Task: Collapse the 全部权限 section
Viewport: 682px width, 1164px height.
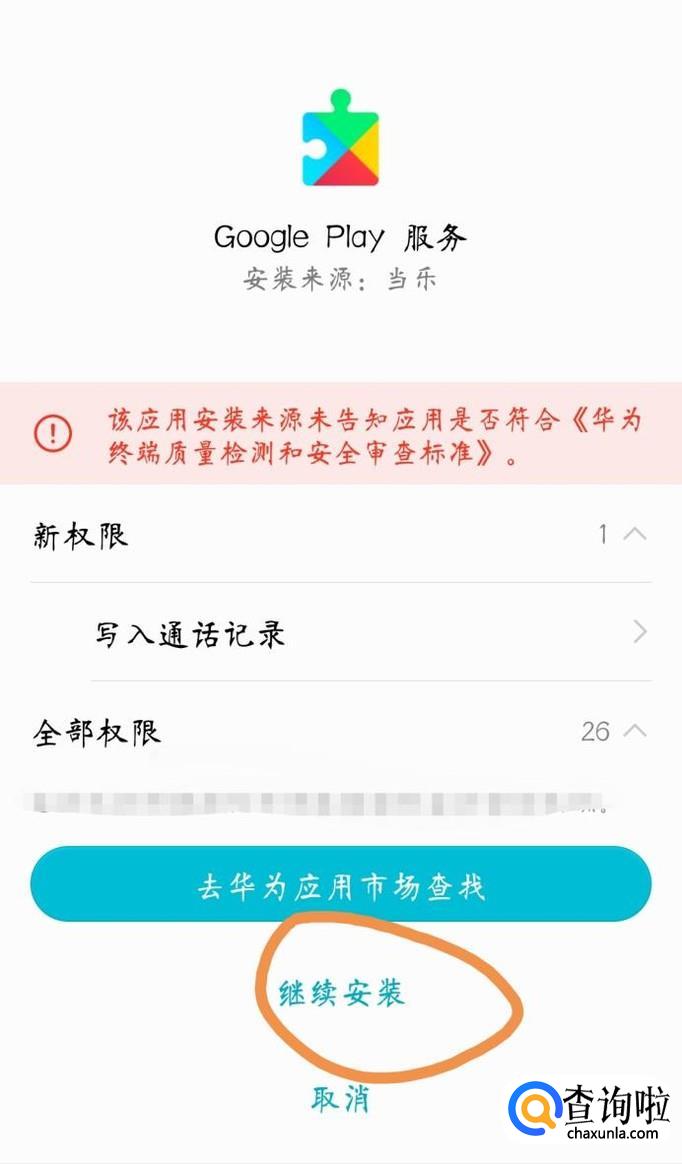Action: tap(634, 731)
